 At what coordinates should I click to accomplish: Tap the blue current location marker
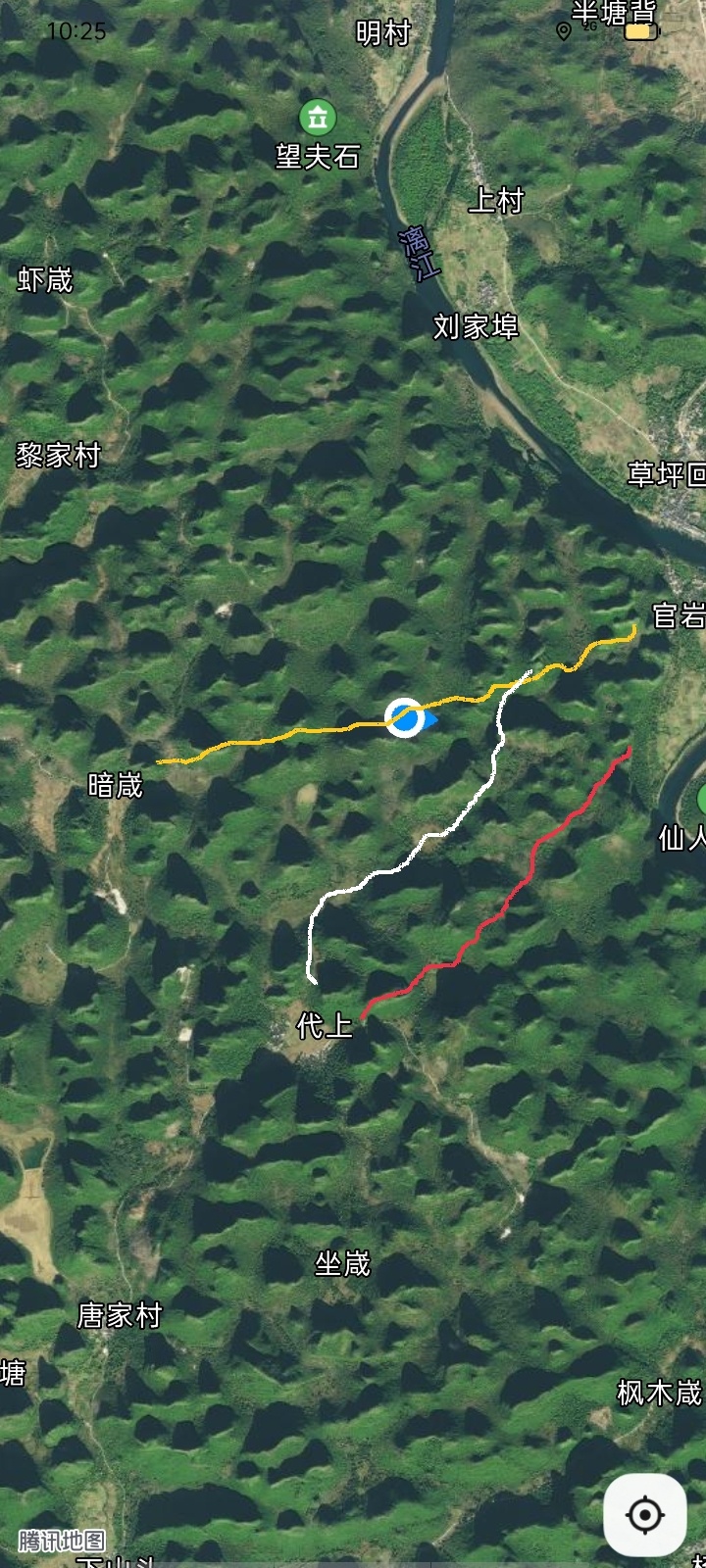[x=405, y=718]
